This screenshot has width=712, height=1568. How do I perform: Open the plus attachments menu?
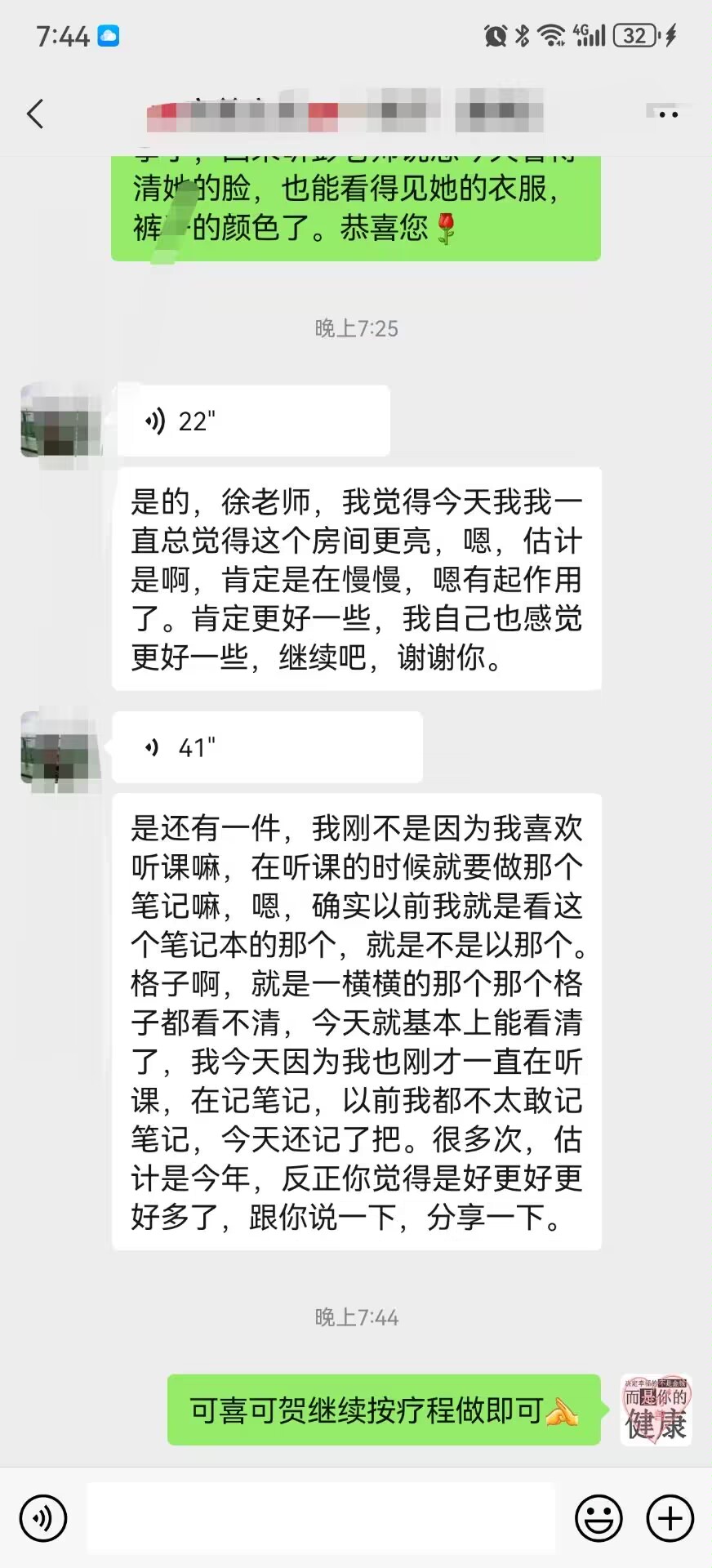click(670, 1518)
